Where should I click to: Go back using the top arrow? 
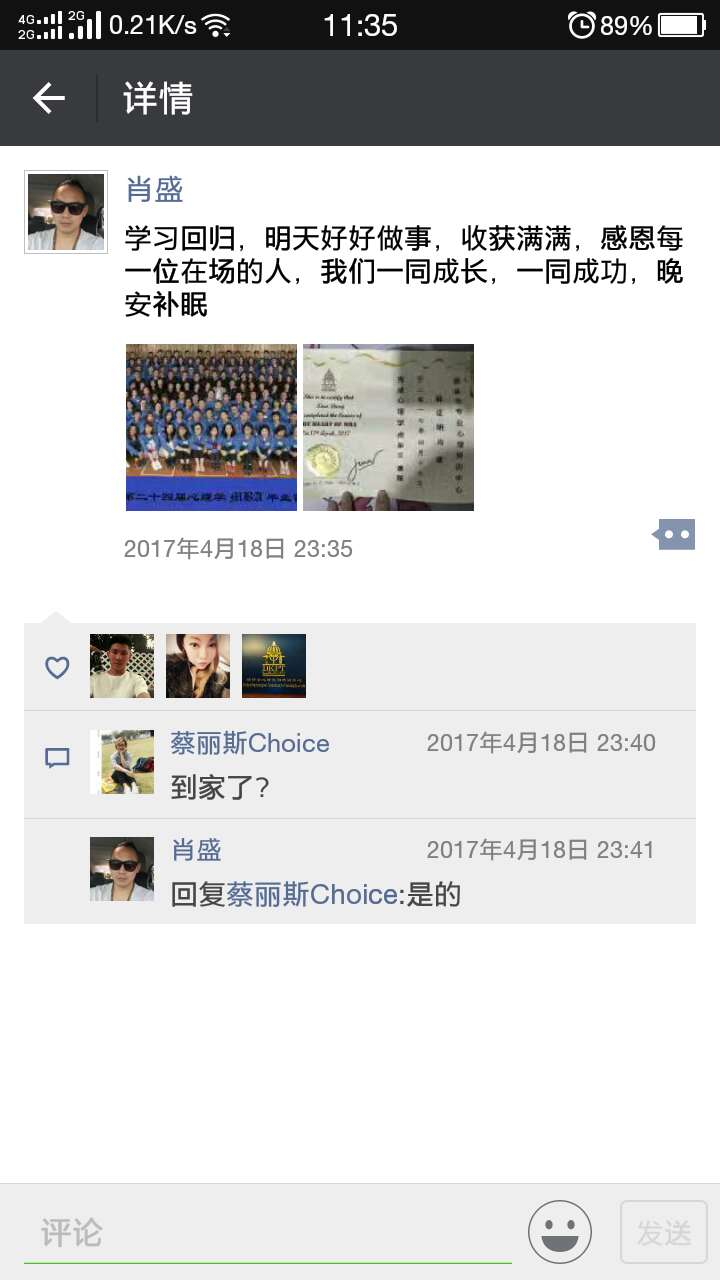click(x=48, y=98)
